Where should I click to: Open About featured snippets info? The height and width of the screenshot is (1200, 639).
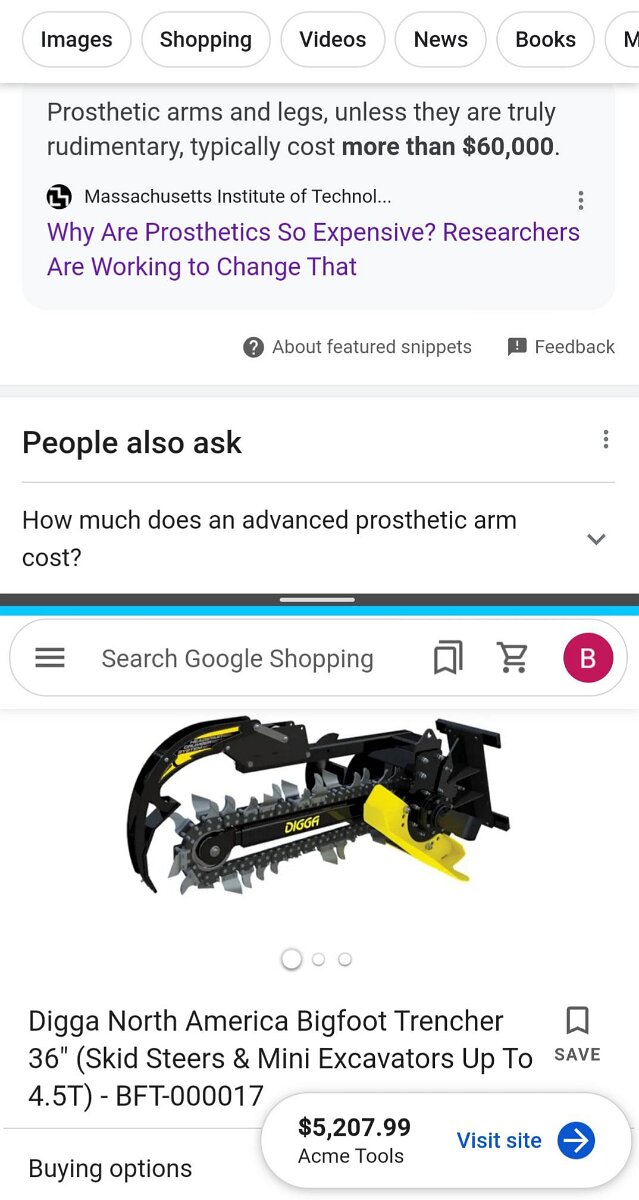click(x=357, y=347)
